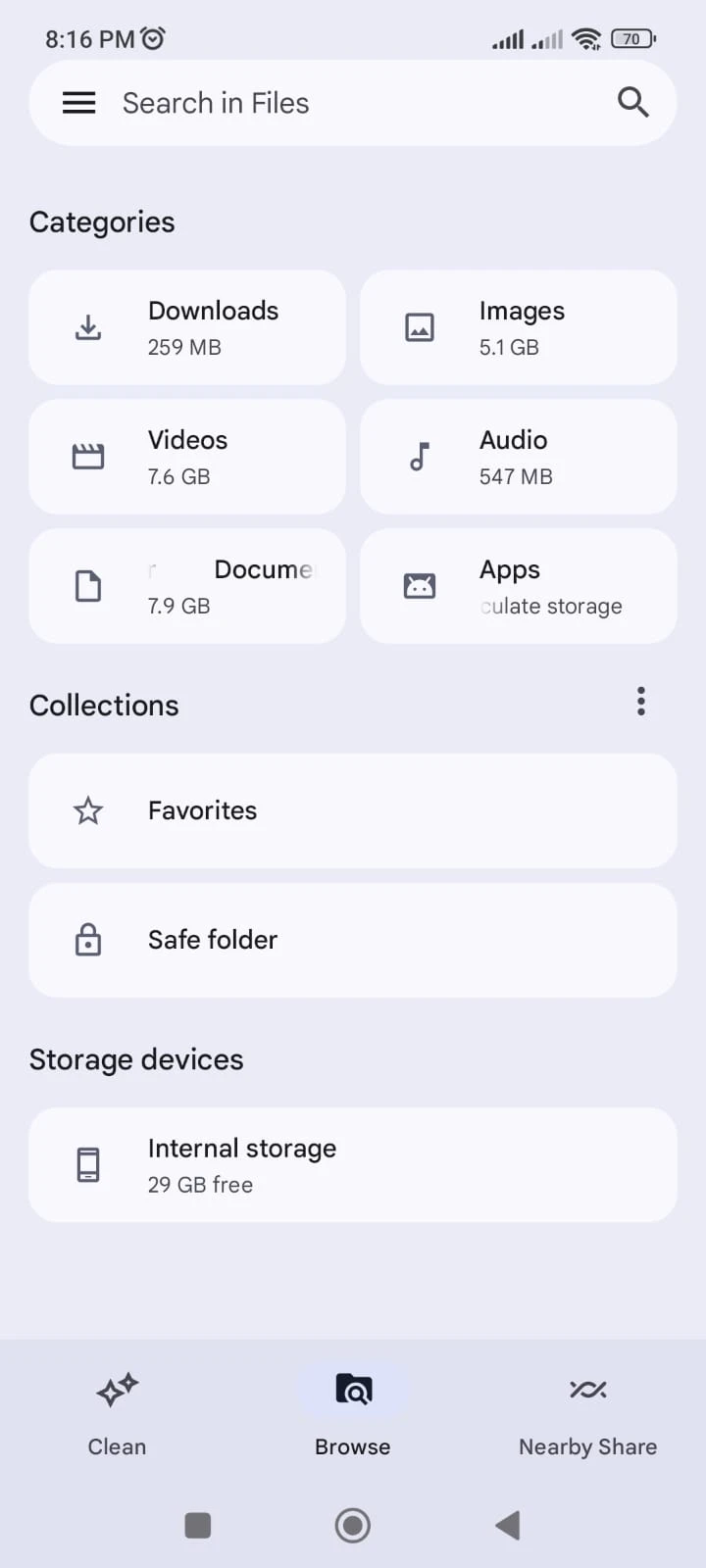The image size is (706, 1568).
Task: Browse Internal storage
Action: pos(353,1165)
